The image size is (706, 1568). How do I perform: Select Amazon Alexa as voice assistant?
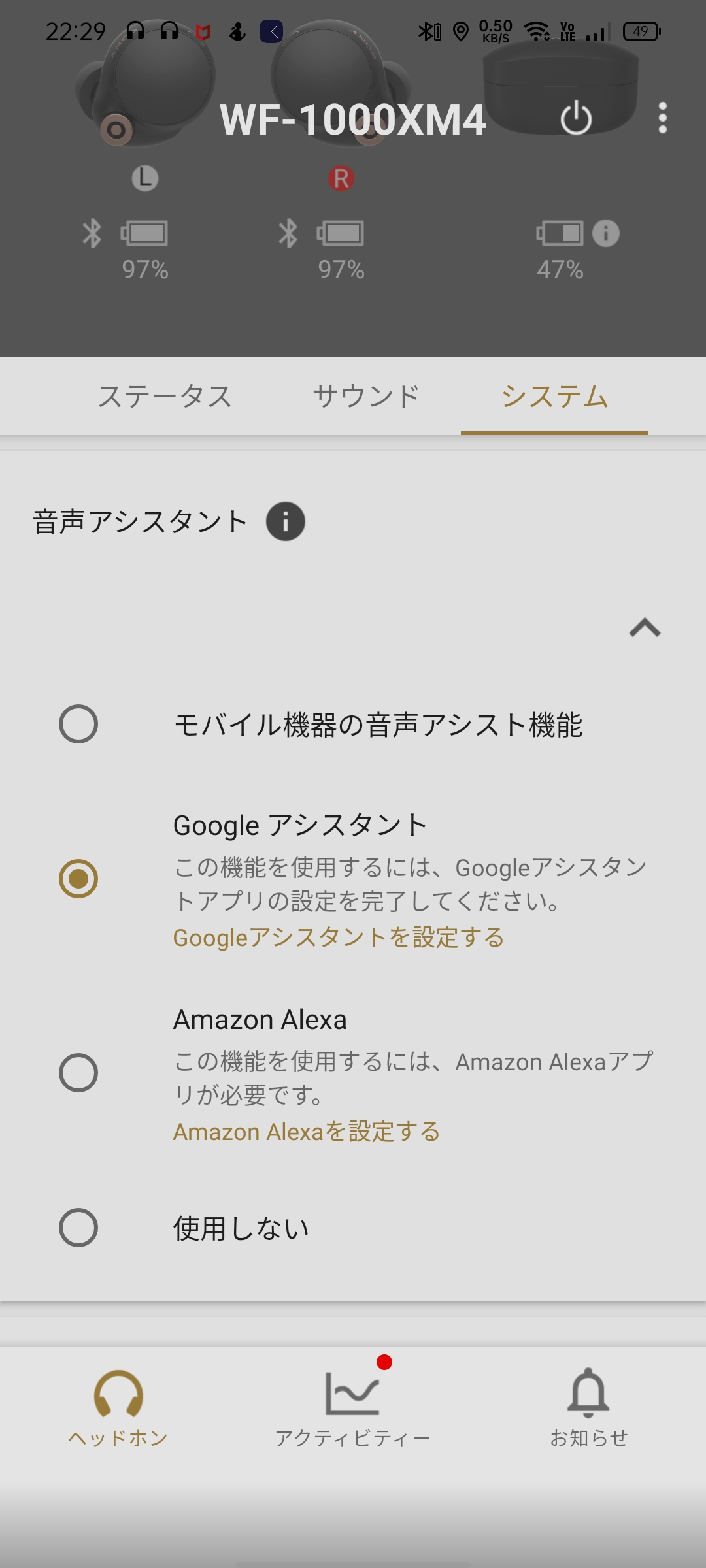(78, 1073)
